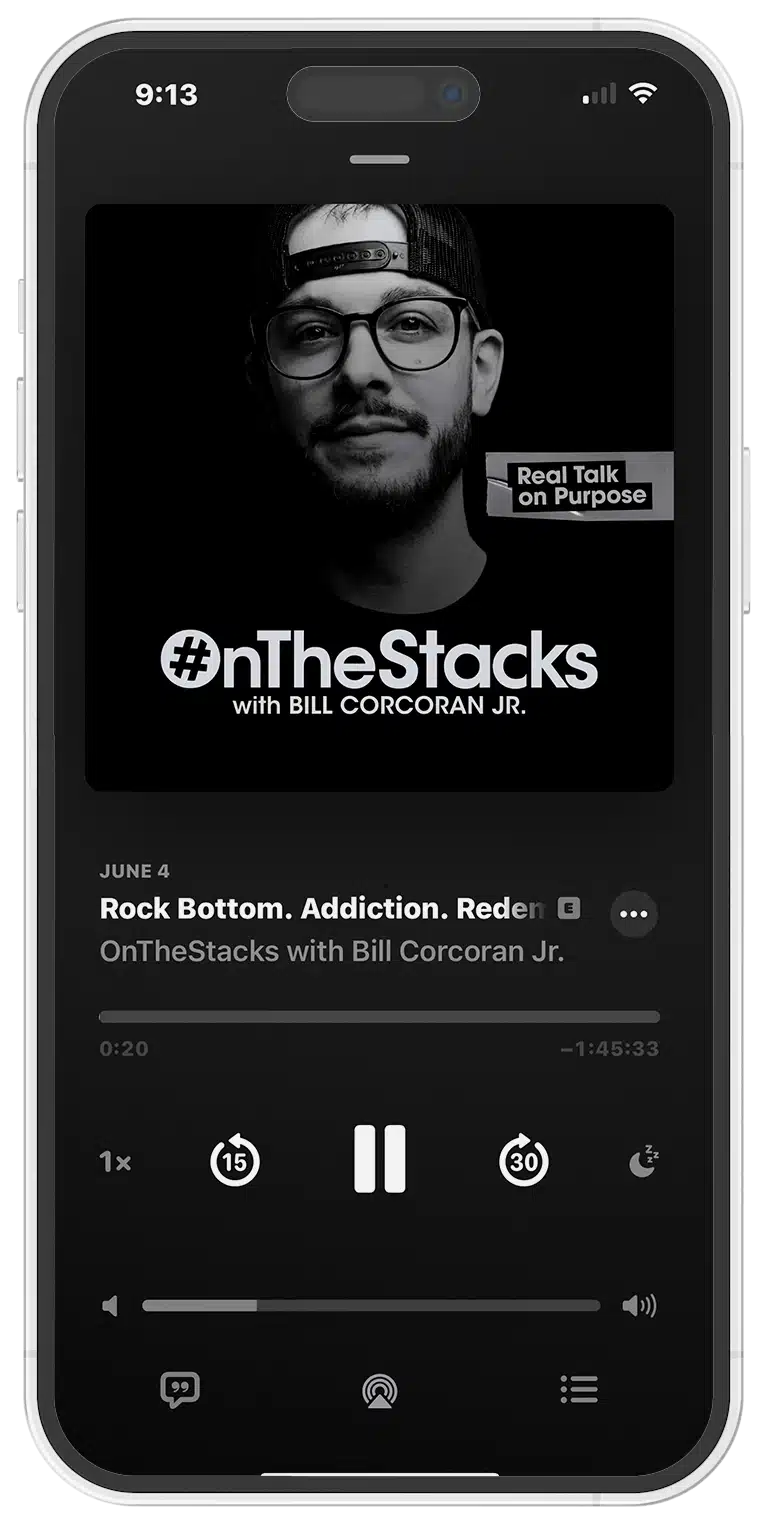Show the episode transcript
767x1523 pixels.
(x=180, y=1390)
